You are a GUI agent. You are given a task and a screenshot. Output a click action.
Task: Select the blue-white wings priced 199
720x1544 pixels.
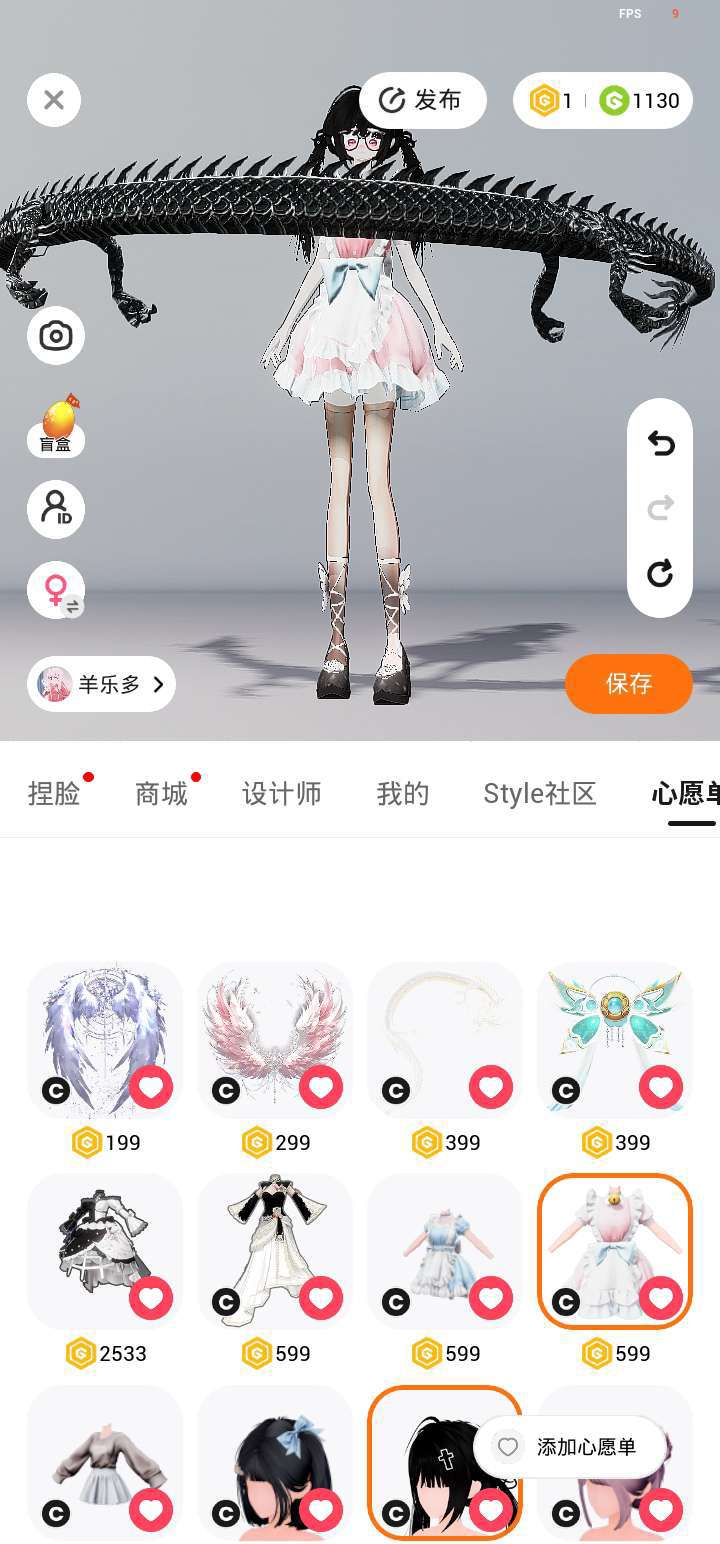point(105,1040)
